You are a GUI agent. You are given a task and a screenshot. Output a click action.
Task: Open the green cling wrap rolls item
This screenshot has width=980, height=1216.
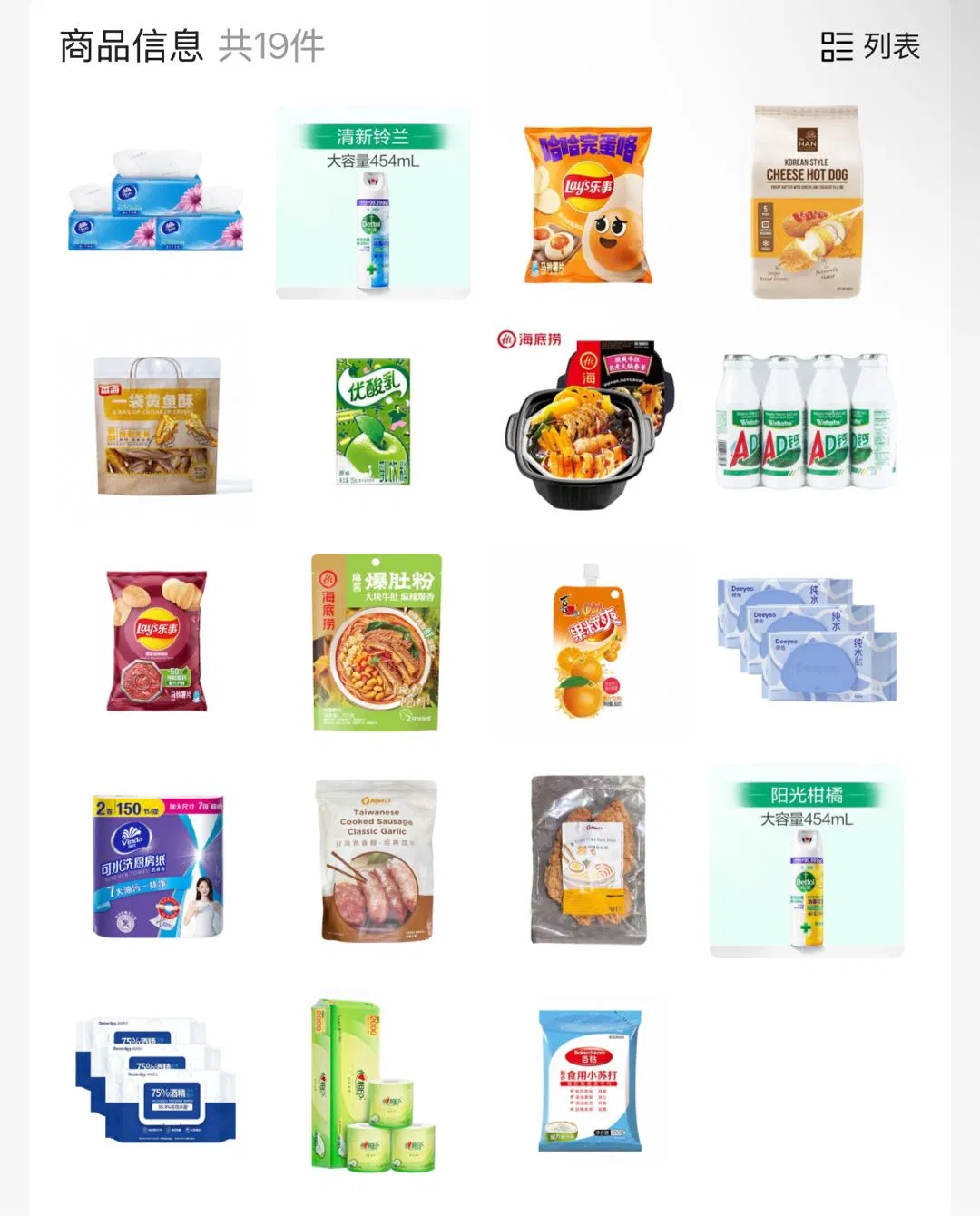pyautogui.click(x=374, y=1084)
